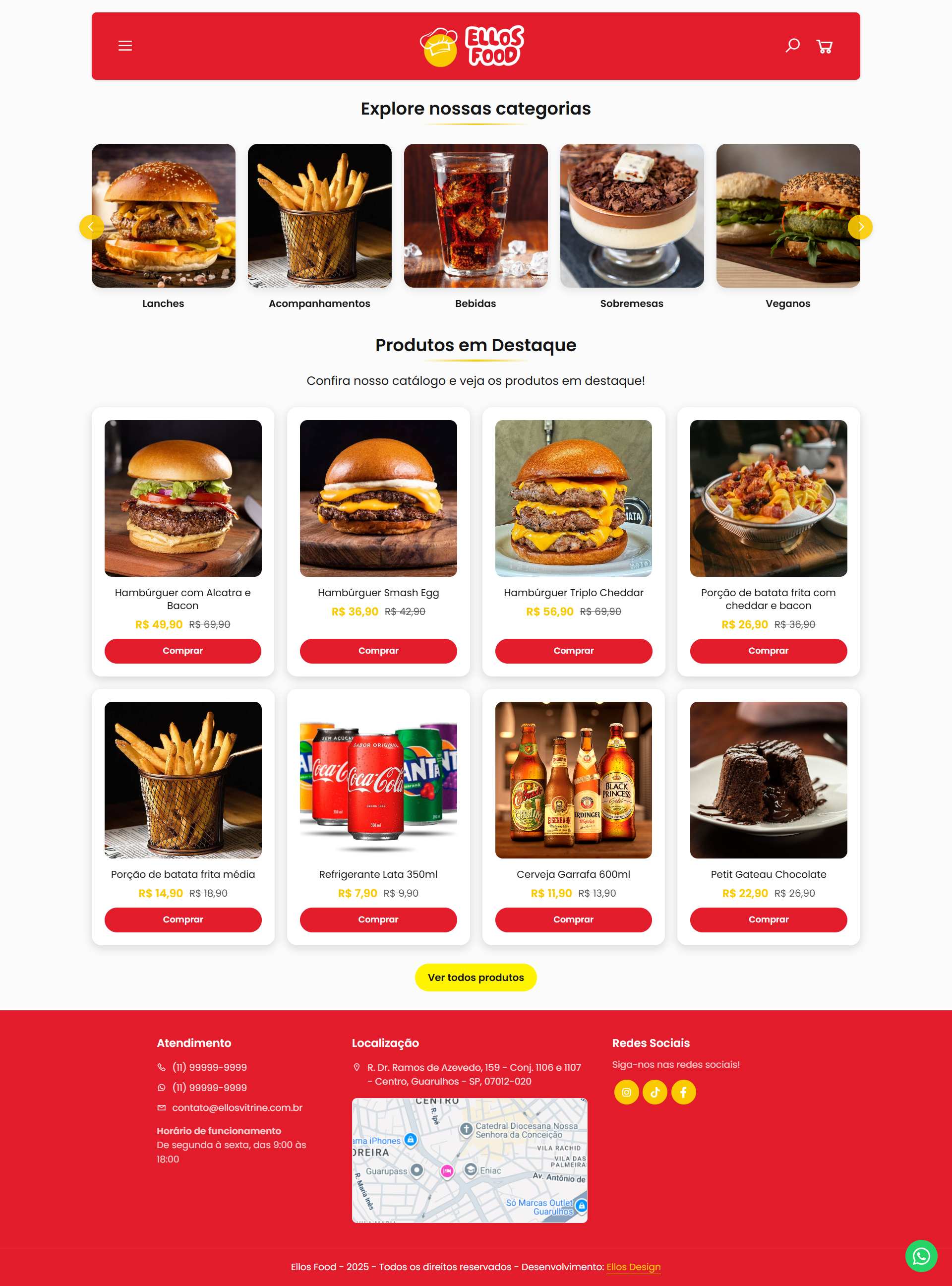The width and height of the screenshot is (952, 1286).
Task: Tap Ver todos produtos
Action: [x=476, y=978]
